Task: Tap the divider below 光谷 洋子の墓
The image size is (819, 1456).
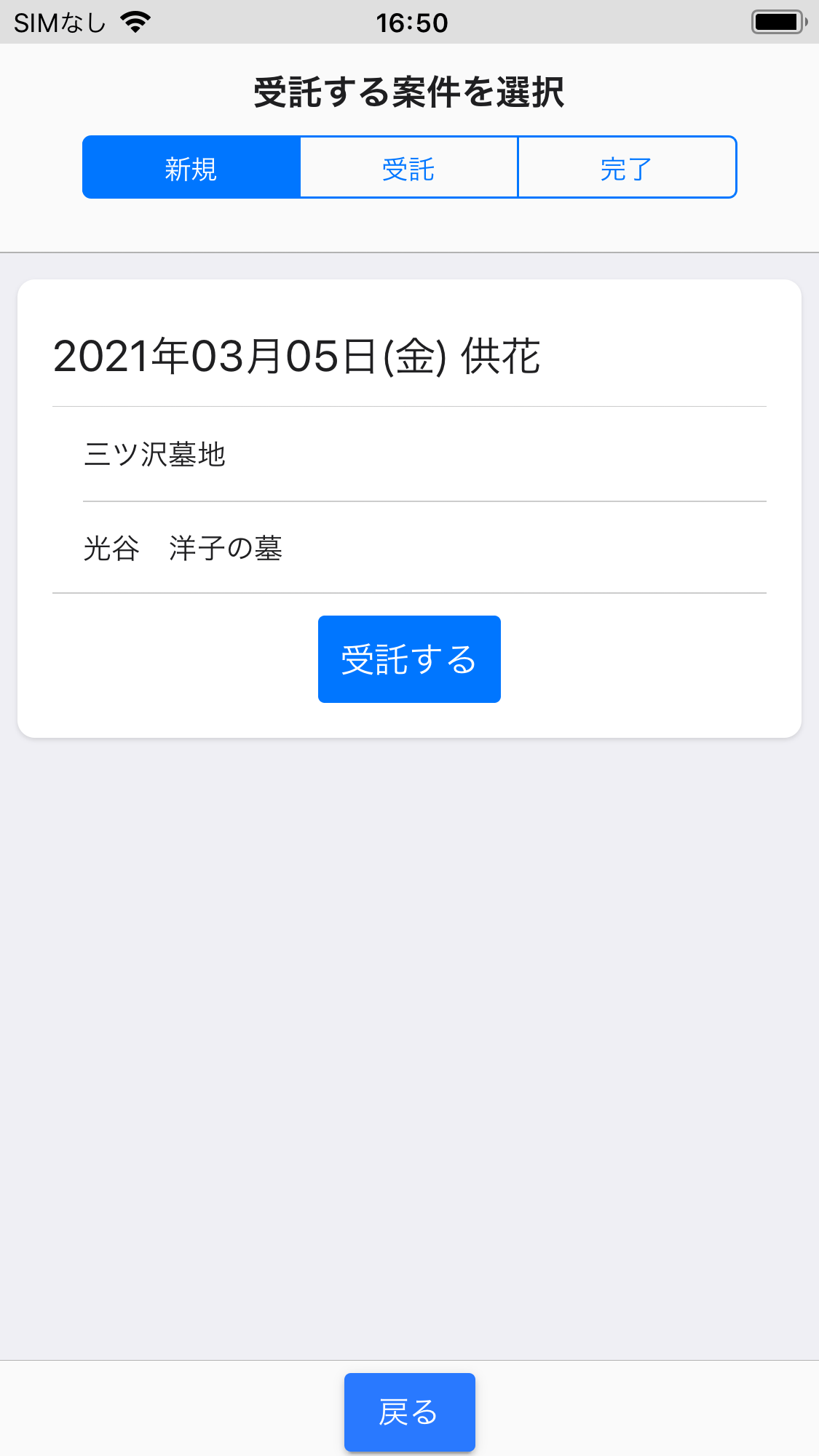Action: 410,594
